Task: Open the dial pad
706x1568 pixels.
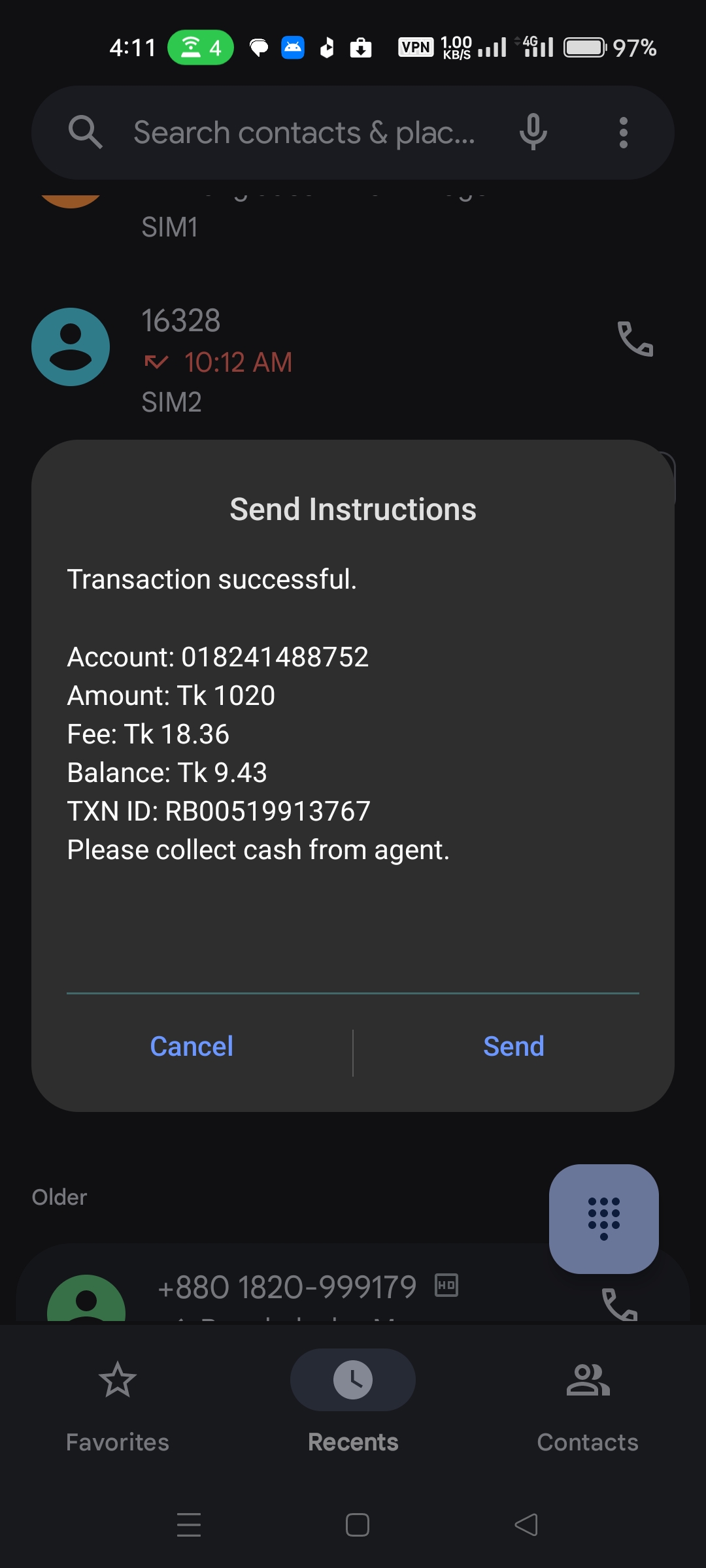Action: 603,1218
